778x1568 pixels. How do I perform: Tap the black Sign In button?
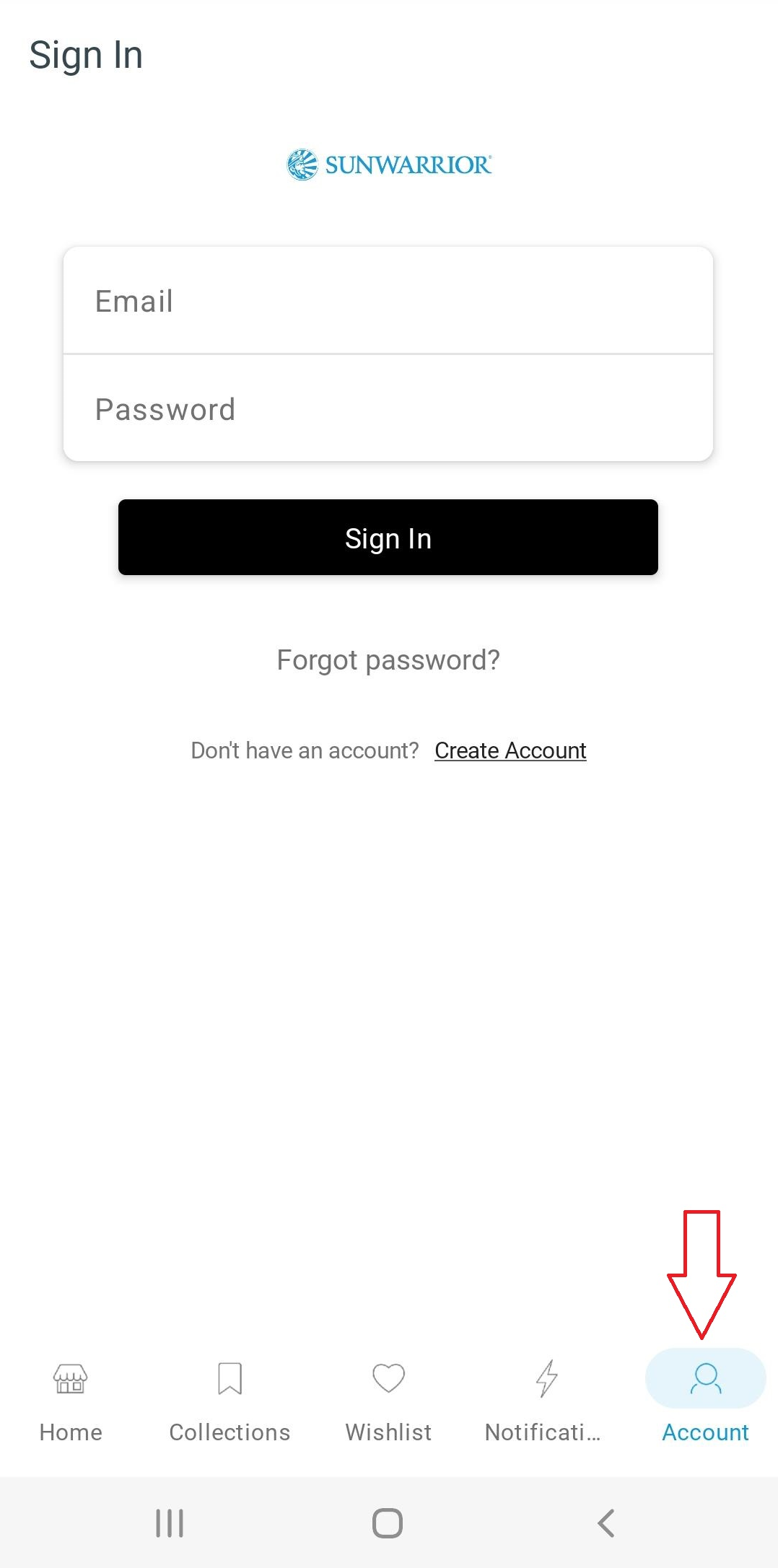coord(388,538)
